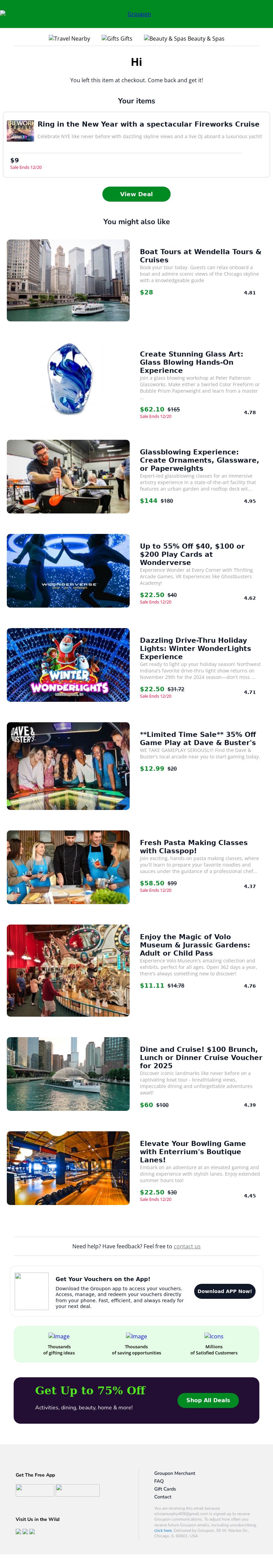Screen dimensions: 273x1568
Task: Tap Download APP Now button
Action: point(224,1291)
